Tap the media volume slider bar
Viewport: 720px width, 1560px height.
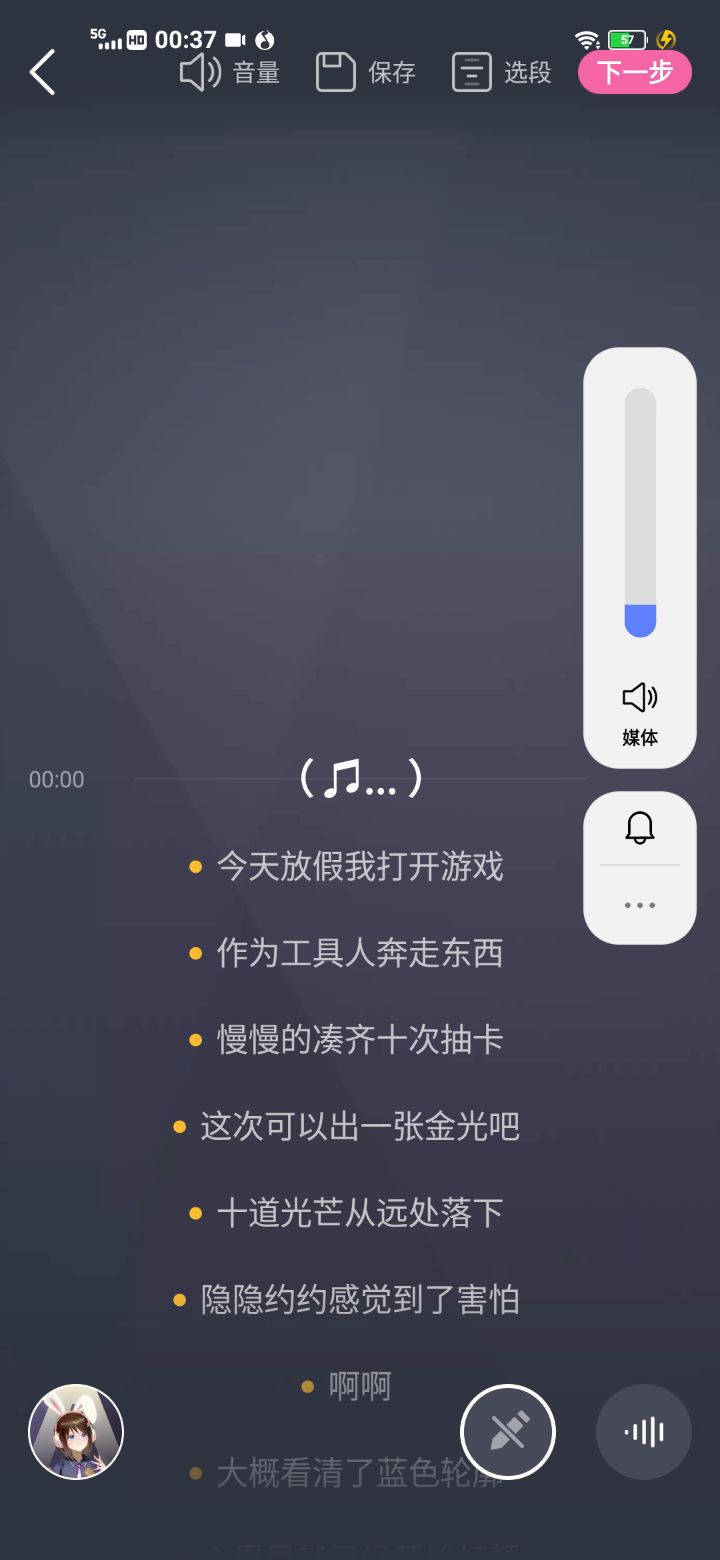click(x=640, y=512)
